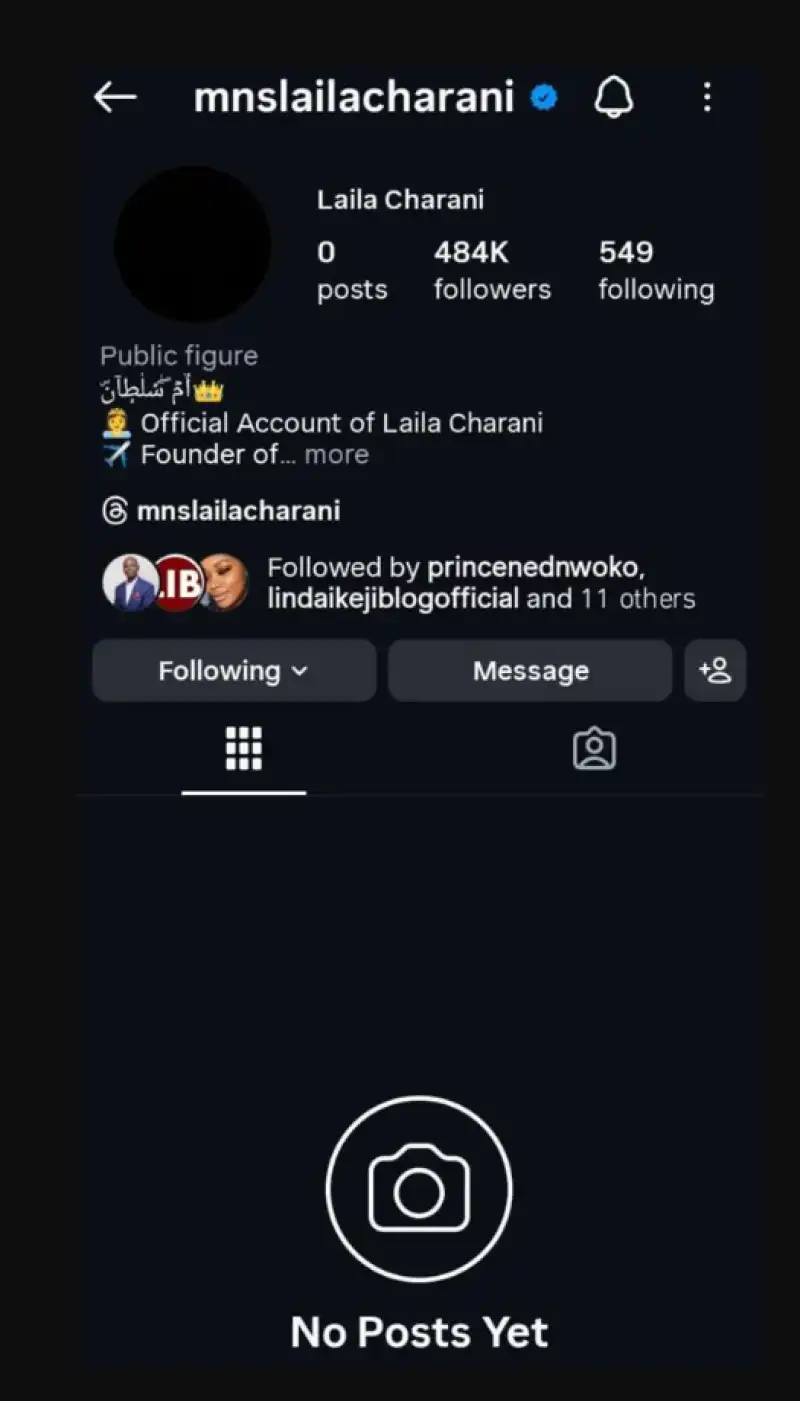Open the Following dropdown button

(x=234, y=671)
